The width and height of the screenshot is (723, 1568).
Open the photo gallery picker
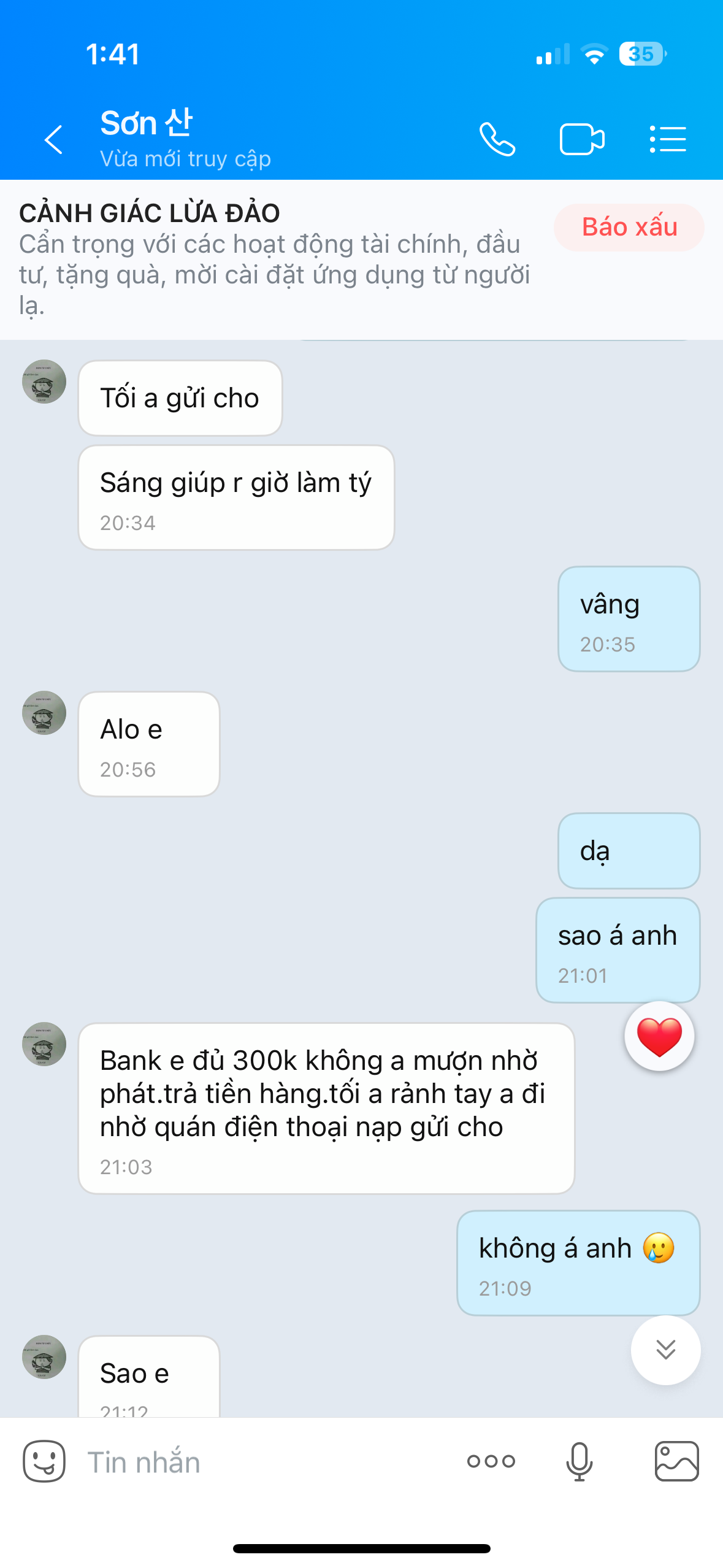tap(676, 1461)
